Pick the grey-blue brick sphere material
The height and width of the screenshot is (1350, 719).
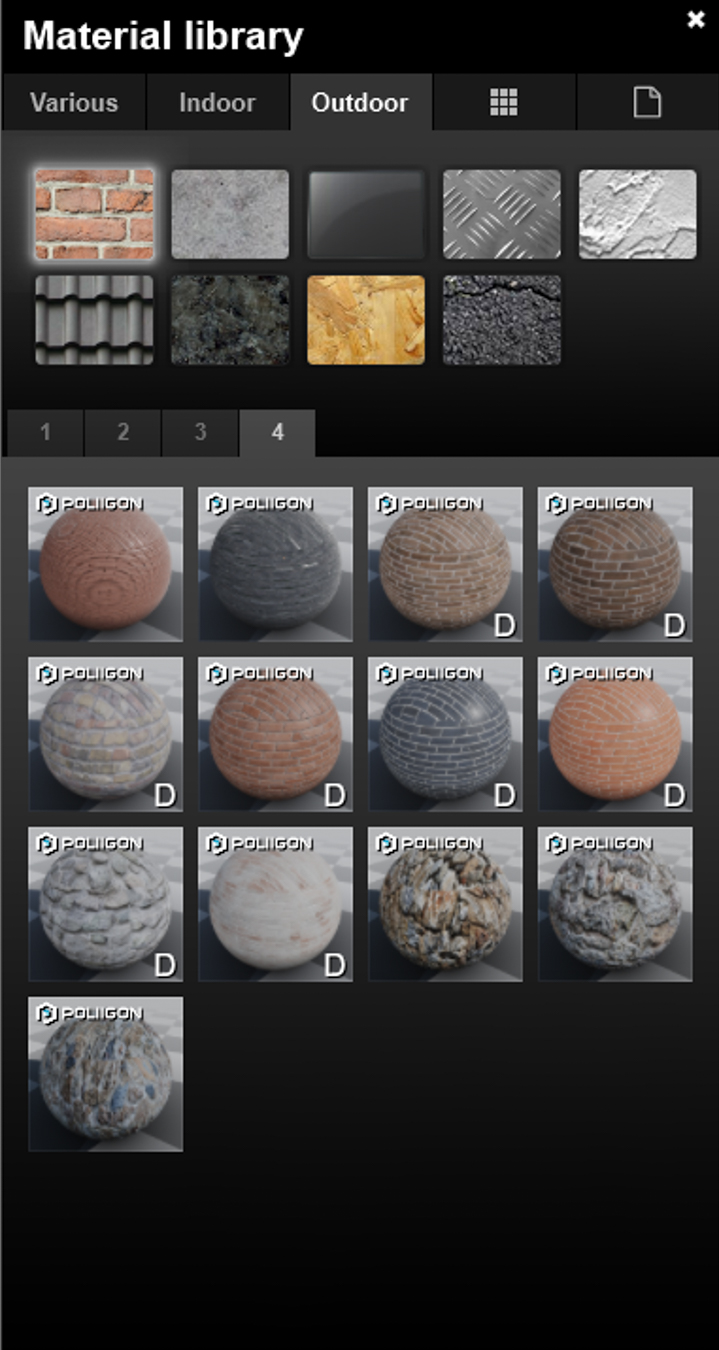coord(445,734)
